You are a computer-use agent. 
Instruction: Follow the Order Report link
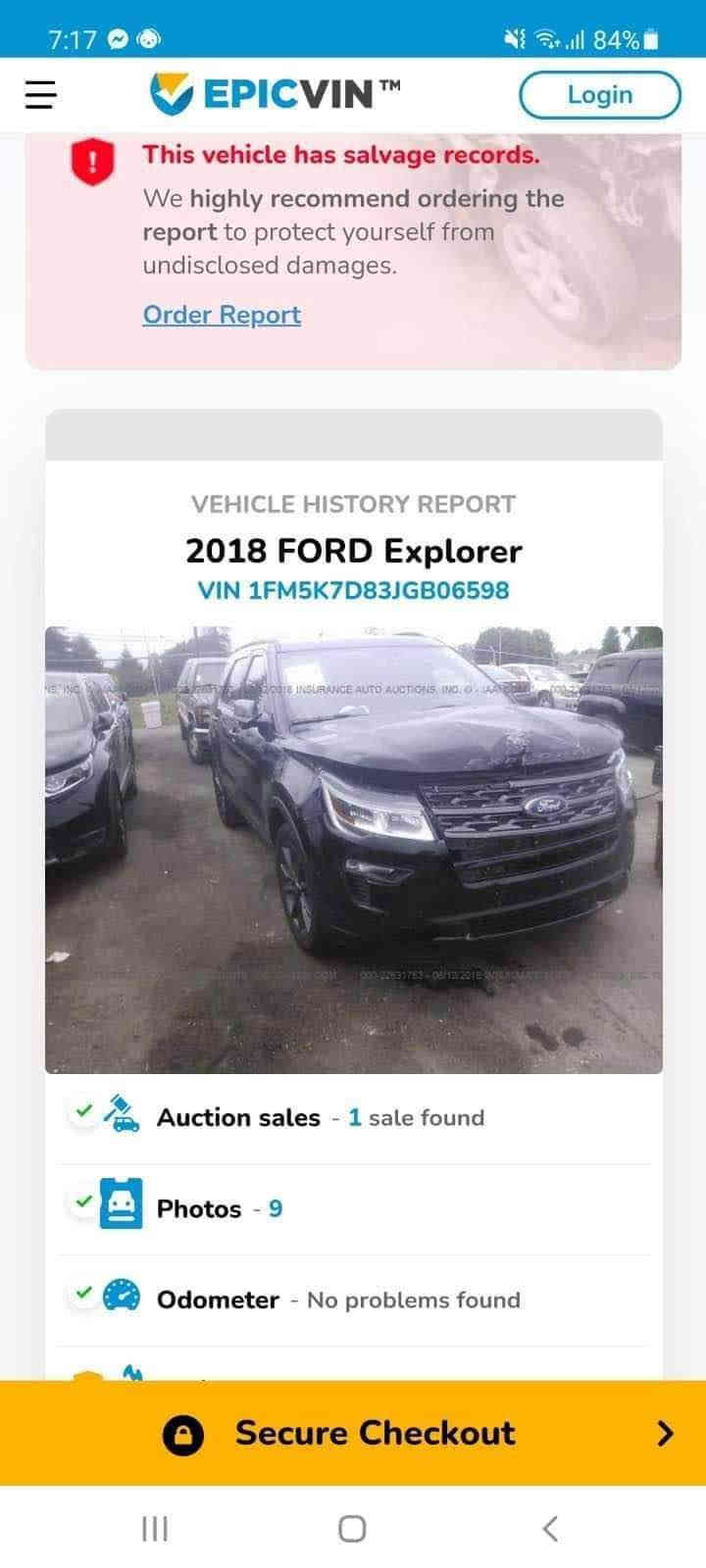[222, 315]
